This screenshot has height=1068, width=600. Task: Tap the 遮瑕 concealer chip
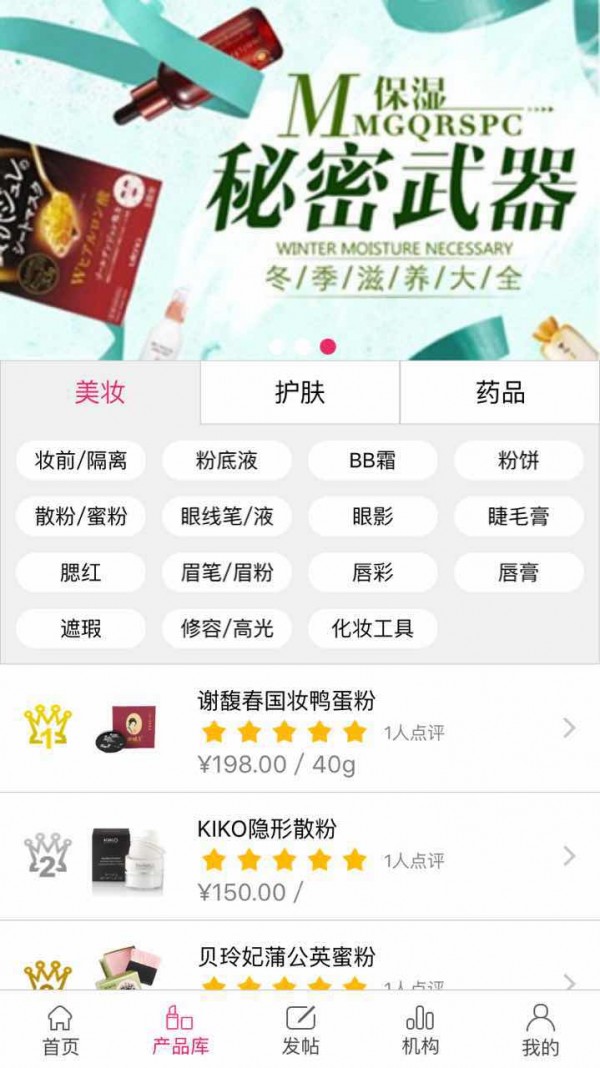[81, 629]
